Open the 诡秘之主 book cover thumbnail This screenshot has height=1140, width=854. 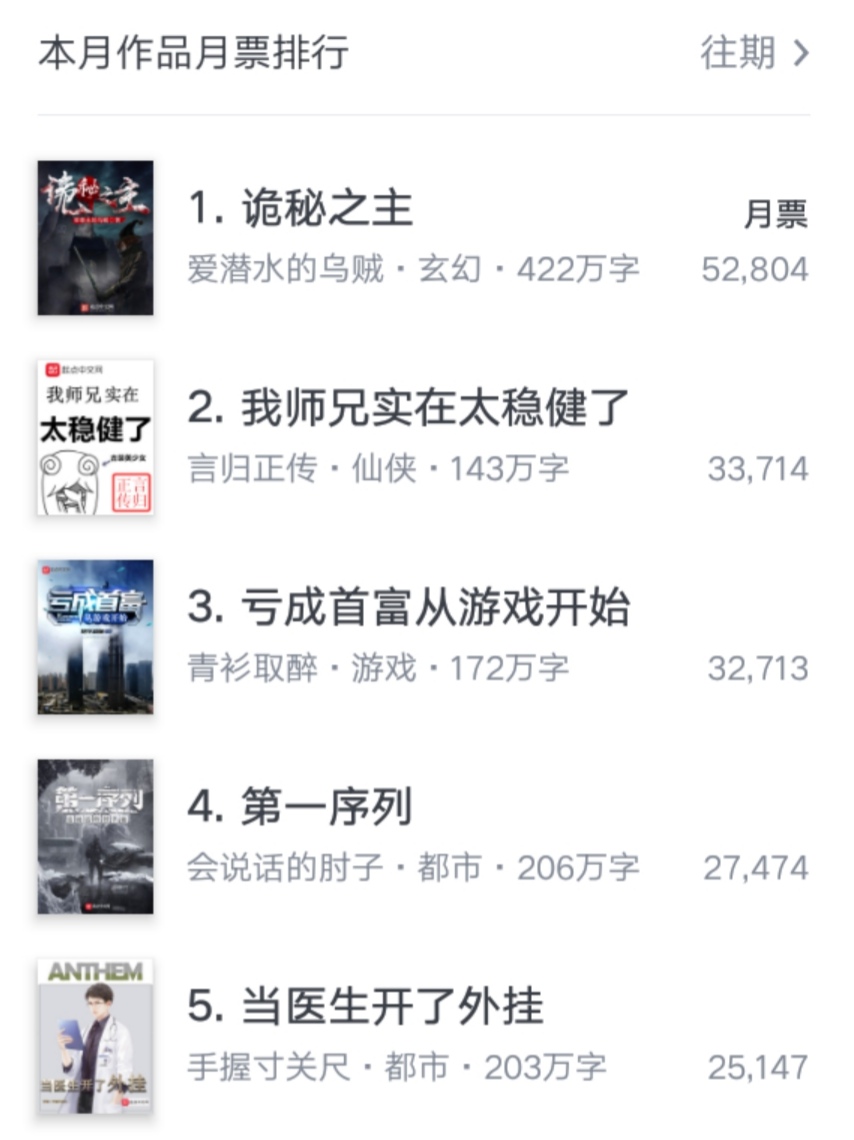coord(95,237)
